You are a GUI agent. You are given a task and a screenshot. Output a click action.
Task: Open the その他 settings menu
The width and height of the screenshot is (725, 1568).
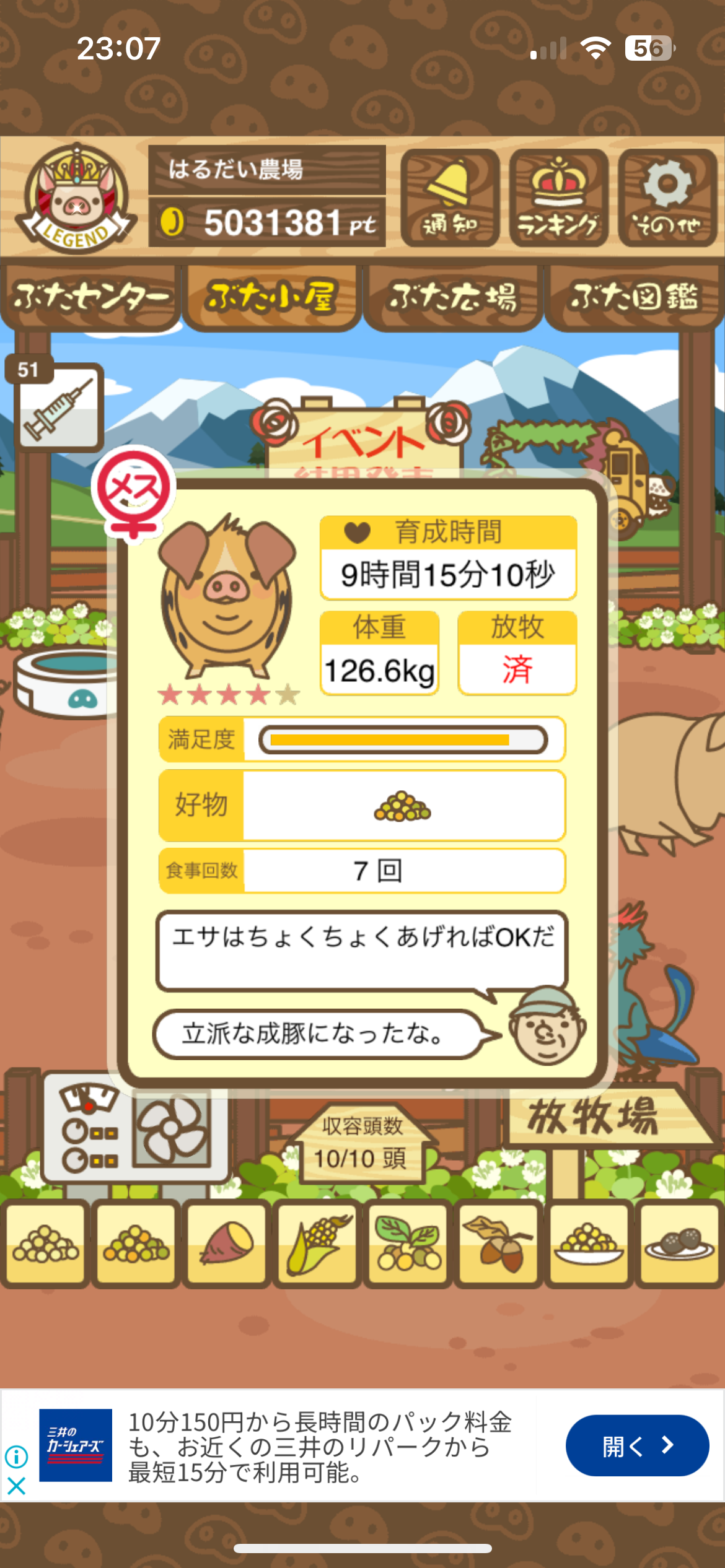pos(667,198)
